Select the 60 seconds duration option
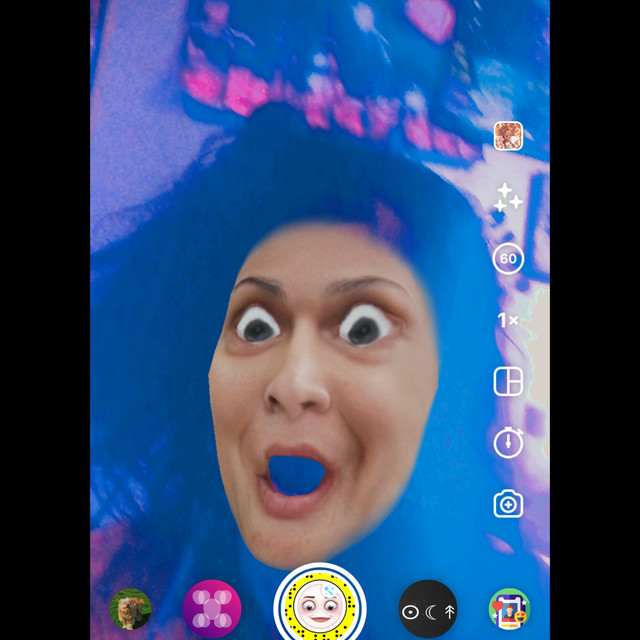 click(x=508, y=259)
